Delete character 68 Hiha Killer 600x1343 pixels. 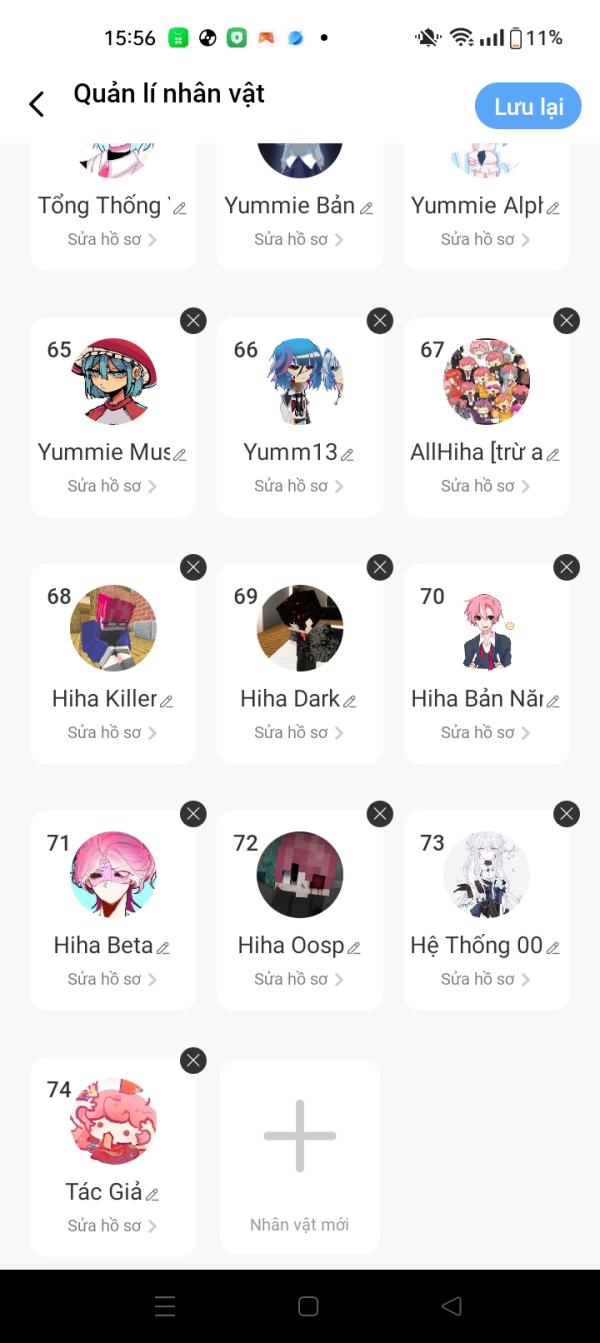[x=193, y=568]
